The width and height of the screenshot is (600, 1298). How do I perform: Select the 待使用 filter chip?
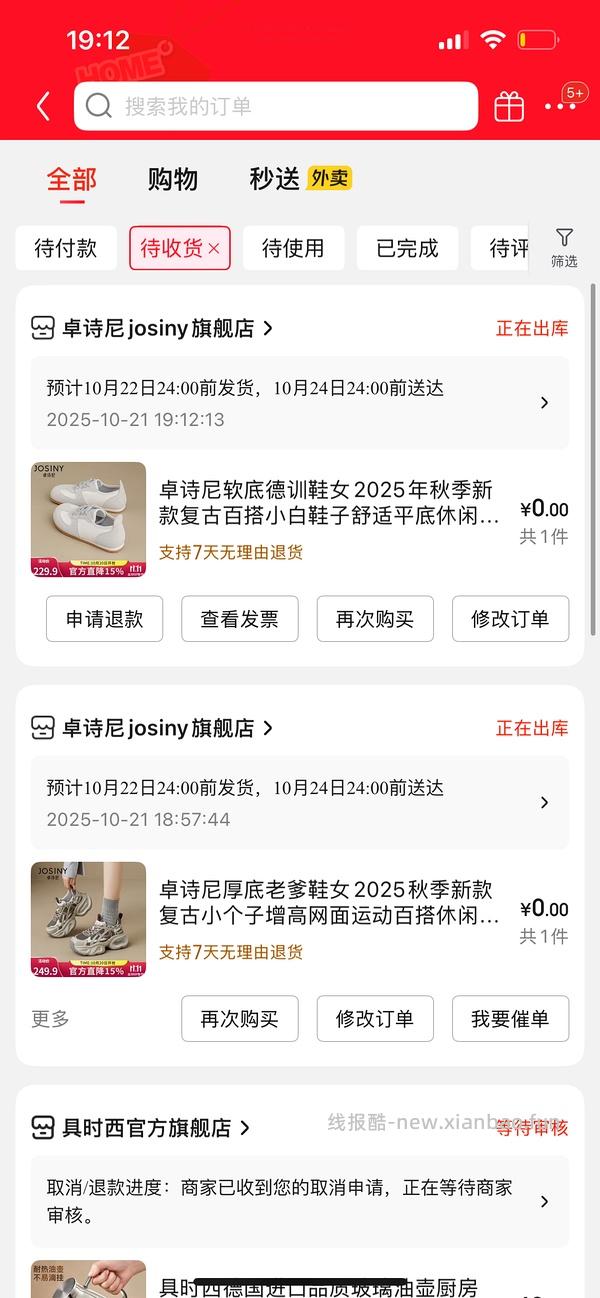pos(293,248)
